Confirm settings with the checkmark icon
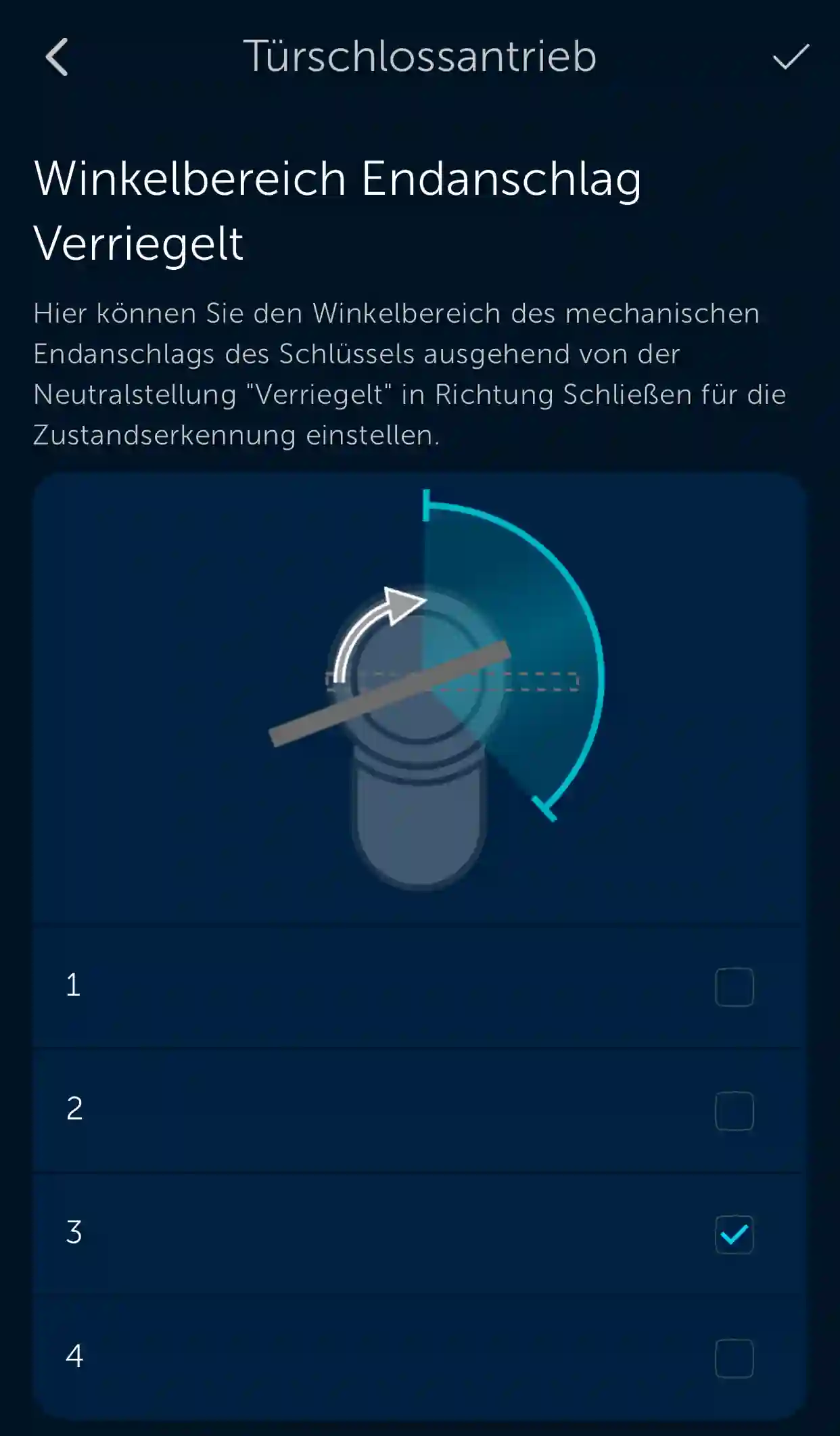The image size is (840, 1436). click(791, 57)
